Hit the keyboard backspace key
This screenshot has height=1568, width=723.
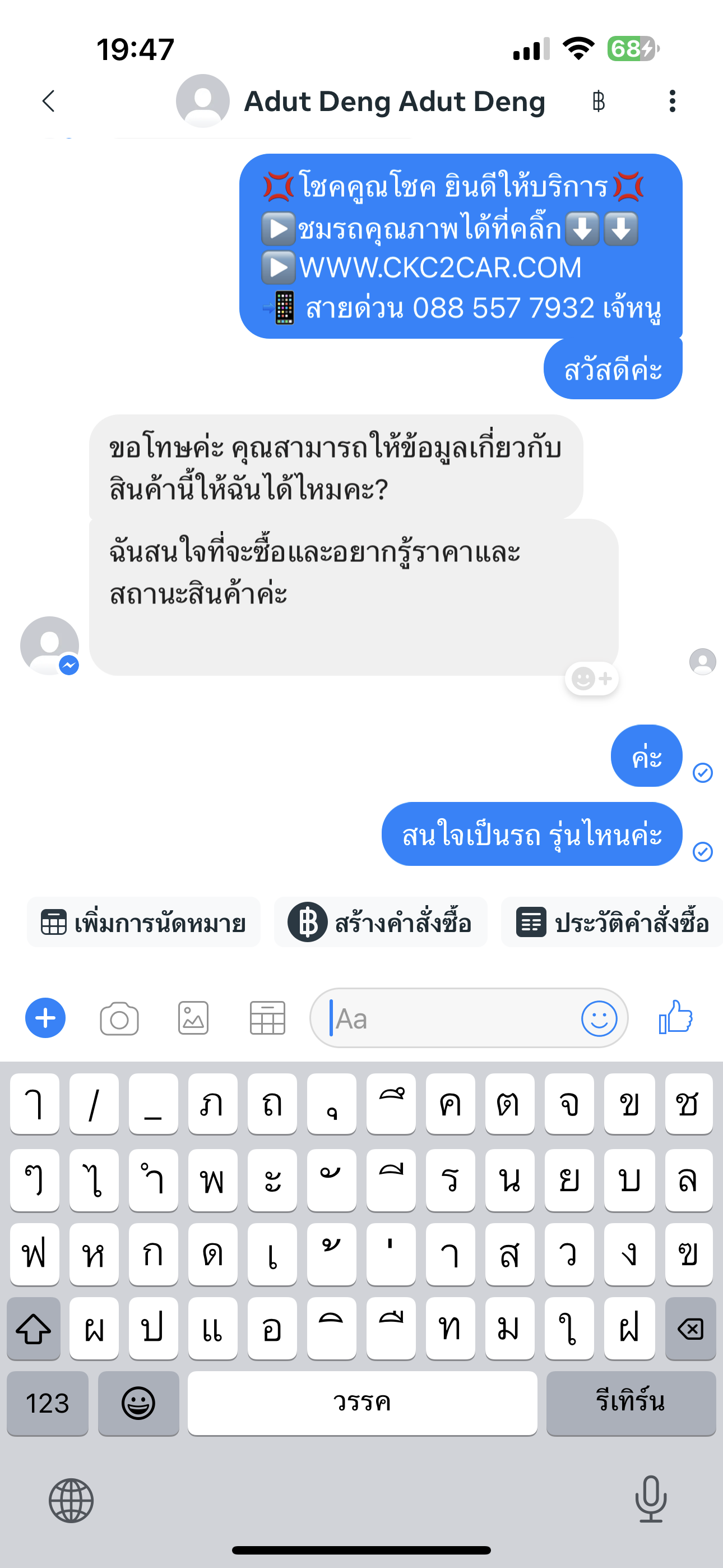coord(690,1329)
